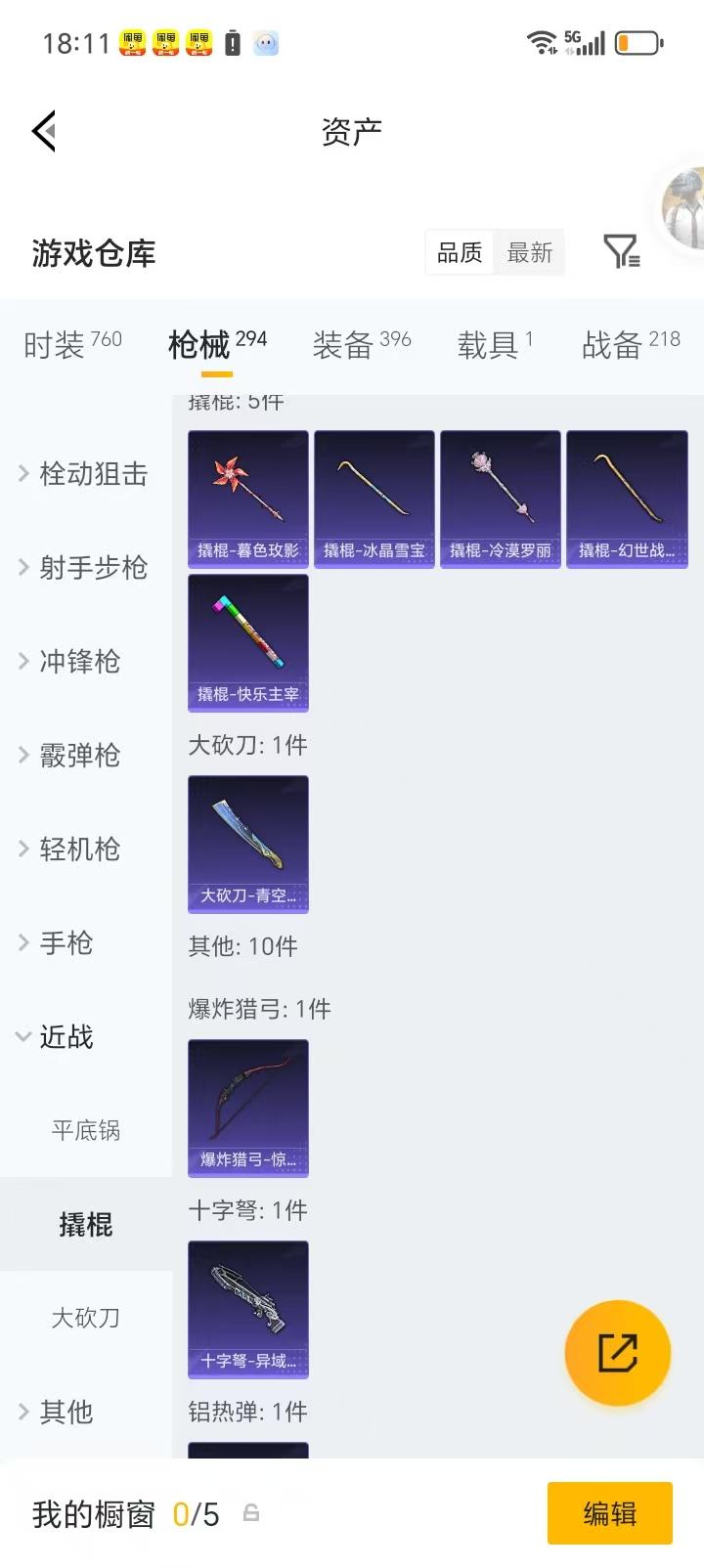Switch sorting to 最新

point(530,252)
